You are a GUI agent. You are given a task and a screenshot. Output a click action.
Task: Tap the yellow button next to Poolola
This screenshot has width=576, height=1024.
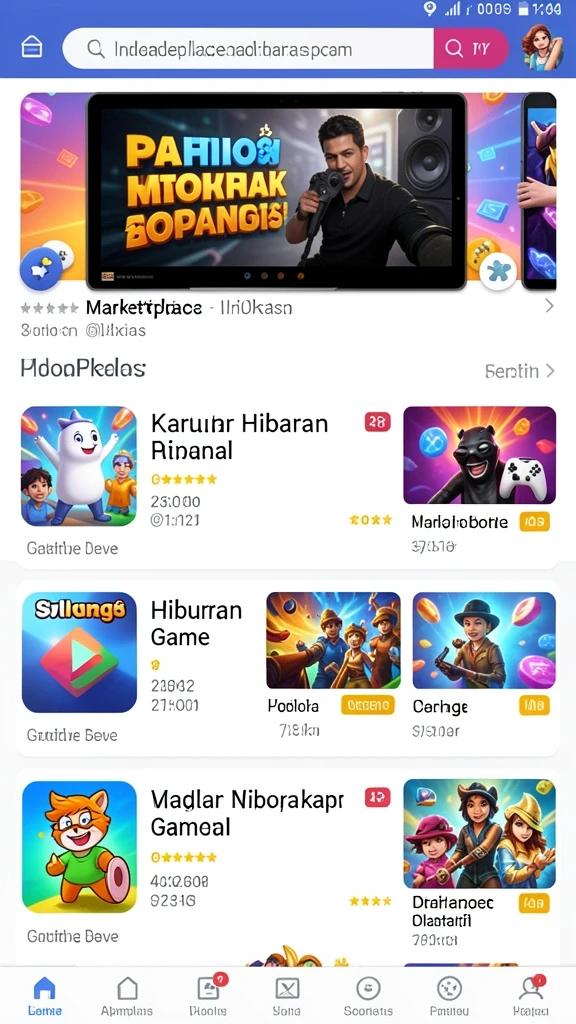(368, 705)
